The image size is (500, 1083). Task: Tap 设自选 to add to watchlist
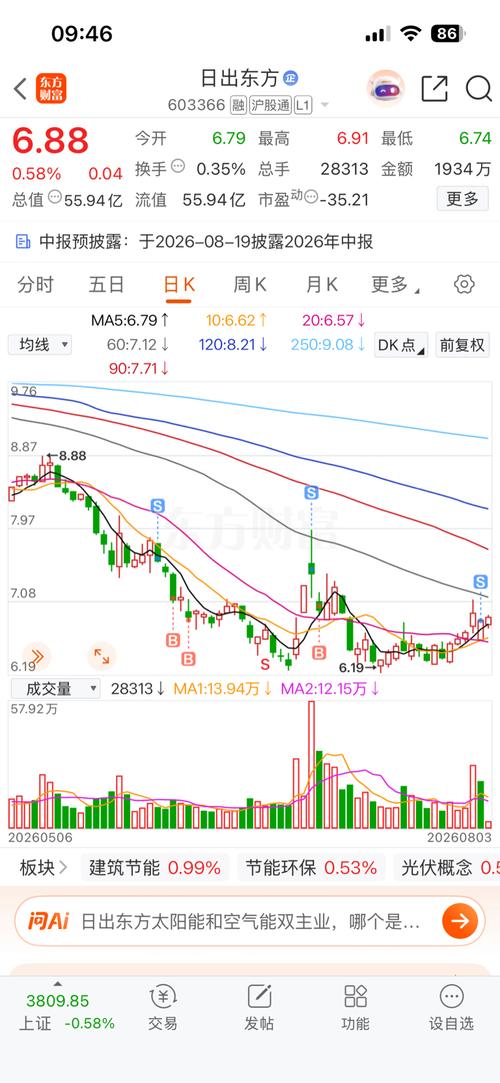(451, 1008)
